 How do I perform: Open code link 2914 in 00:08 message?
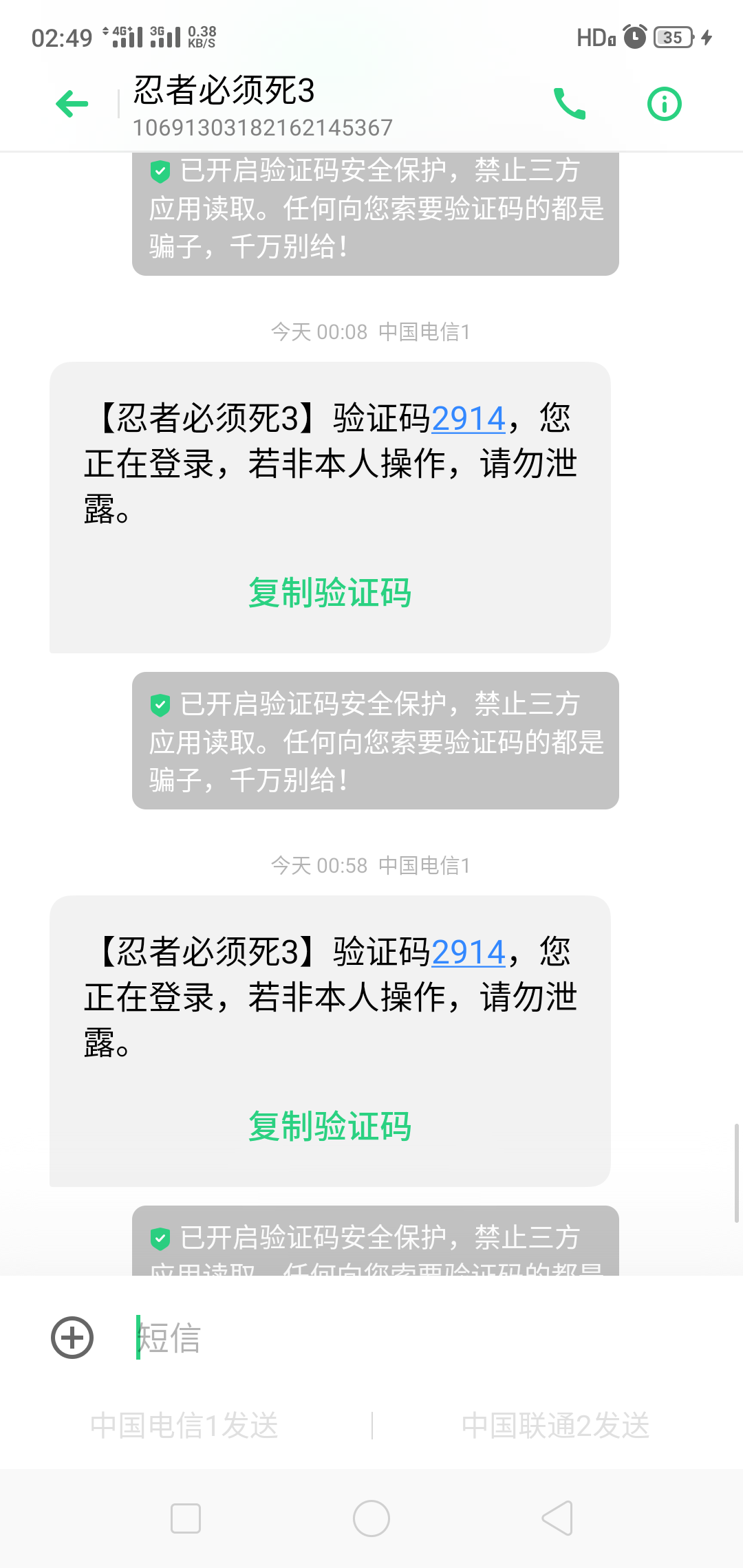469,419
